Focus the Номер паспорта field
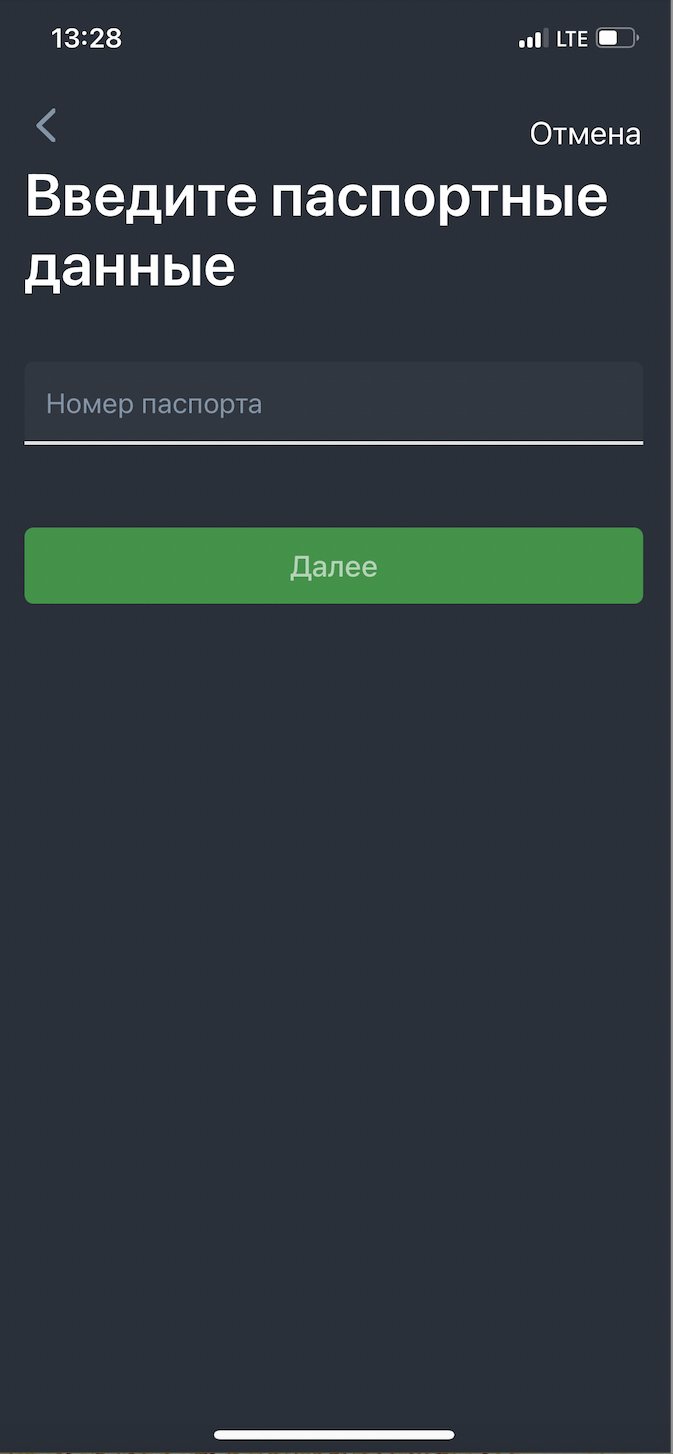The height and width of the screenshot is (1454, 673). pyautogui.click(x=333, y=403)
